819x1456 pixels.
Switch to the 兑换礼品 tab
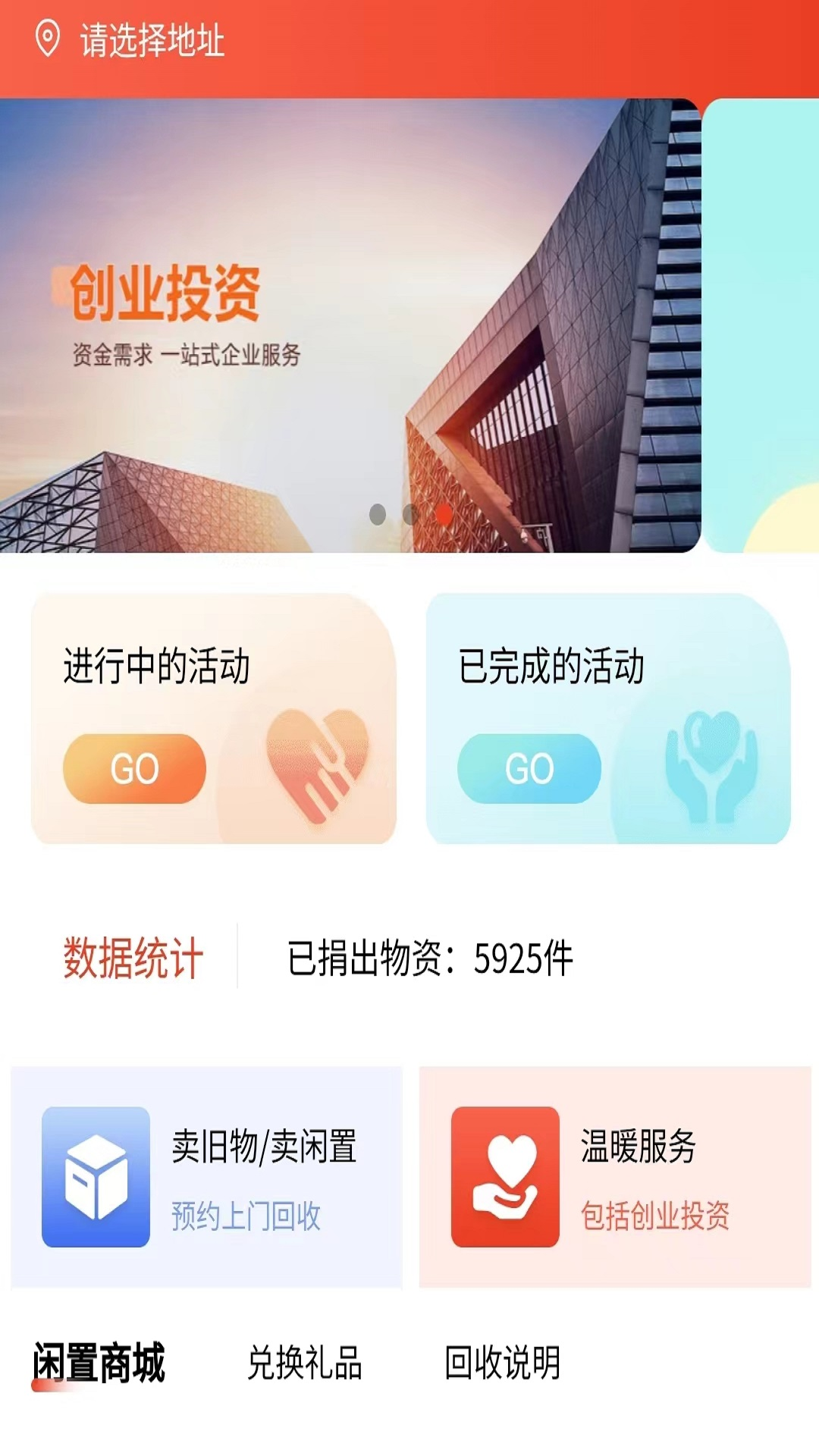click(305, 1363)
